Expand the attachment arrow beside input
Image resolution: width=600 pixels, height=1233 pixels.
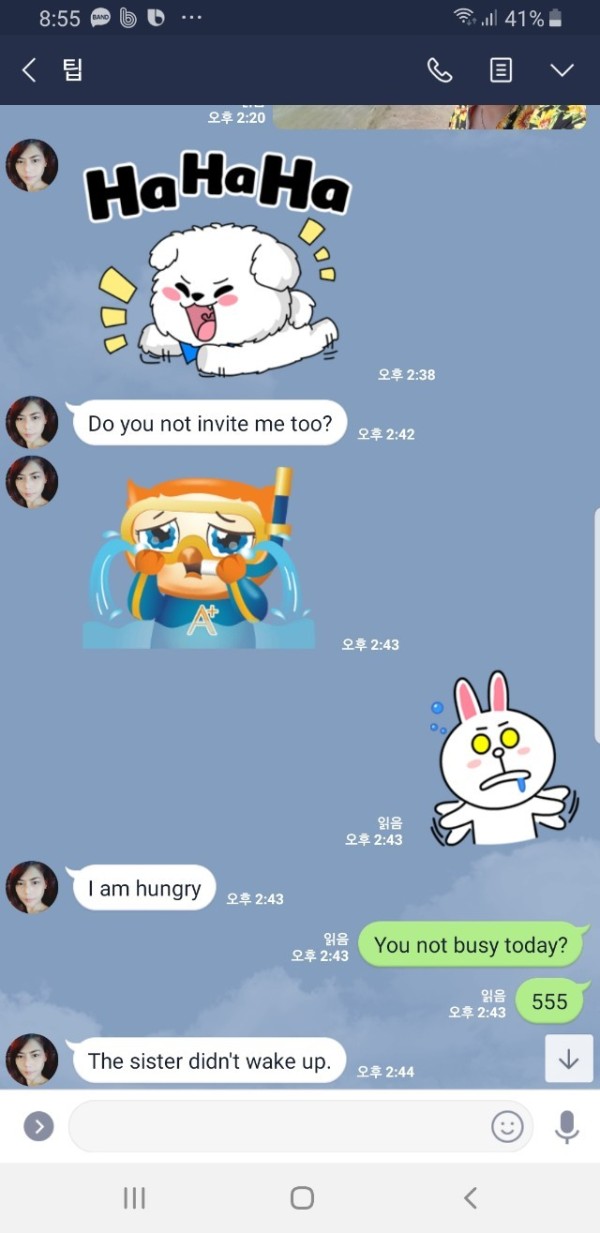coord(38,1126)
